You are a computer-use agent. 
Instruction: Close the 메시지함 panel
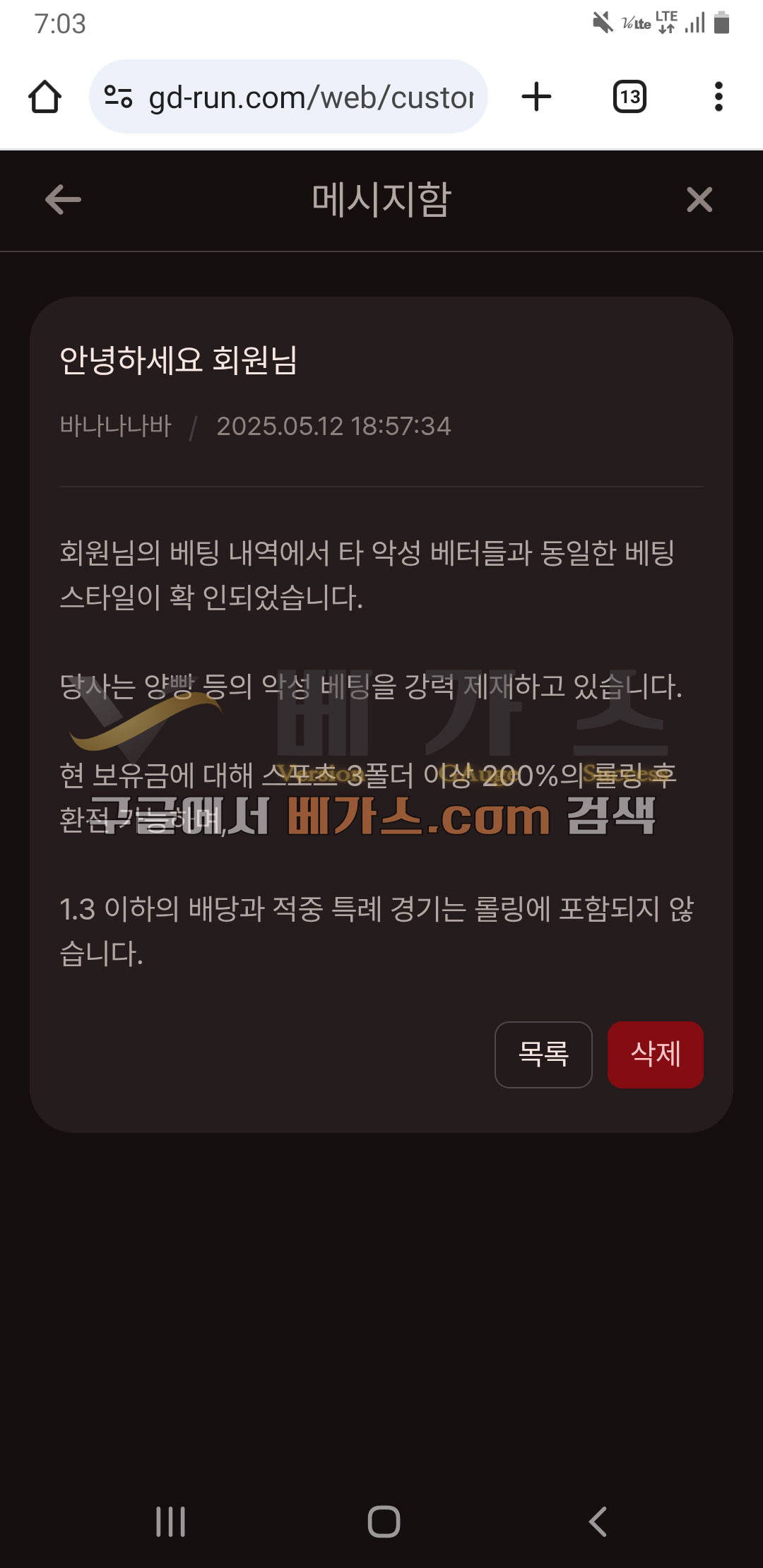pos(699,200)
